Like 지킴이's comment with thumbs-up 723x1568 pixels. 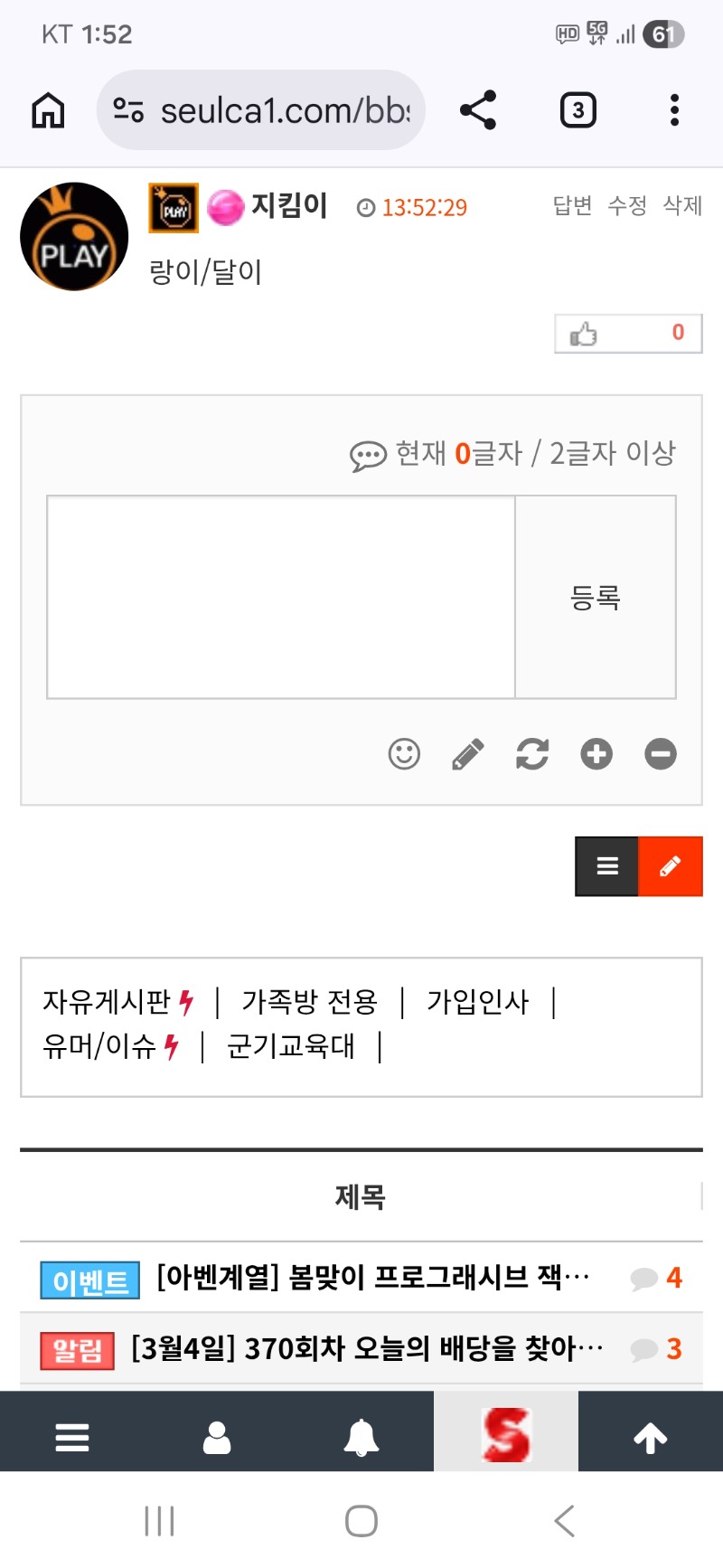point(627,334)
